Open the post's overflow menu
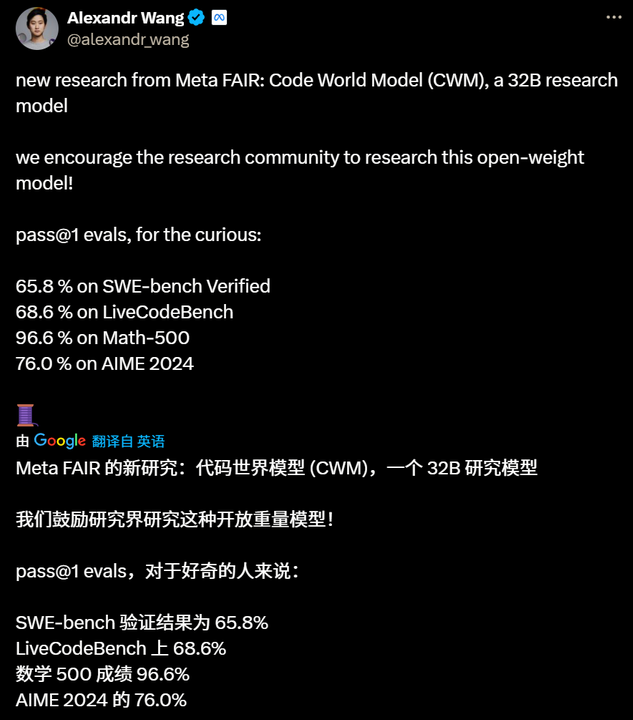633x720 pixels. (x=611, y=18)
